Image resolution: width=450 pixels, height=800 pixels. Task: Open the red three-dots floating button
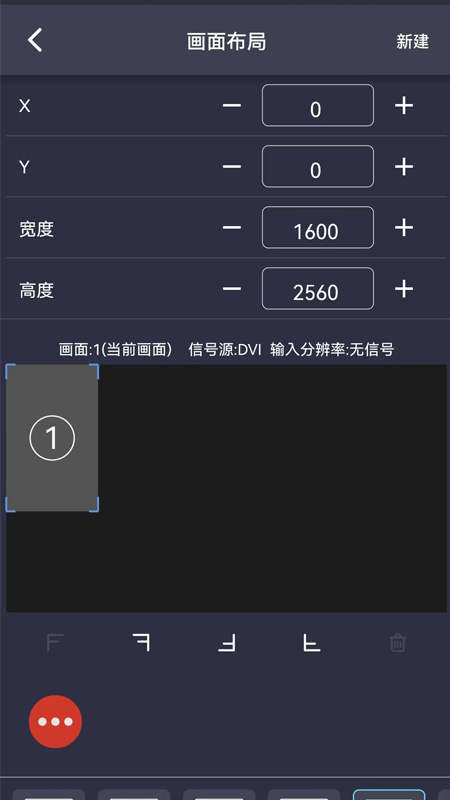pyautogui.click(x=55, y=721)
